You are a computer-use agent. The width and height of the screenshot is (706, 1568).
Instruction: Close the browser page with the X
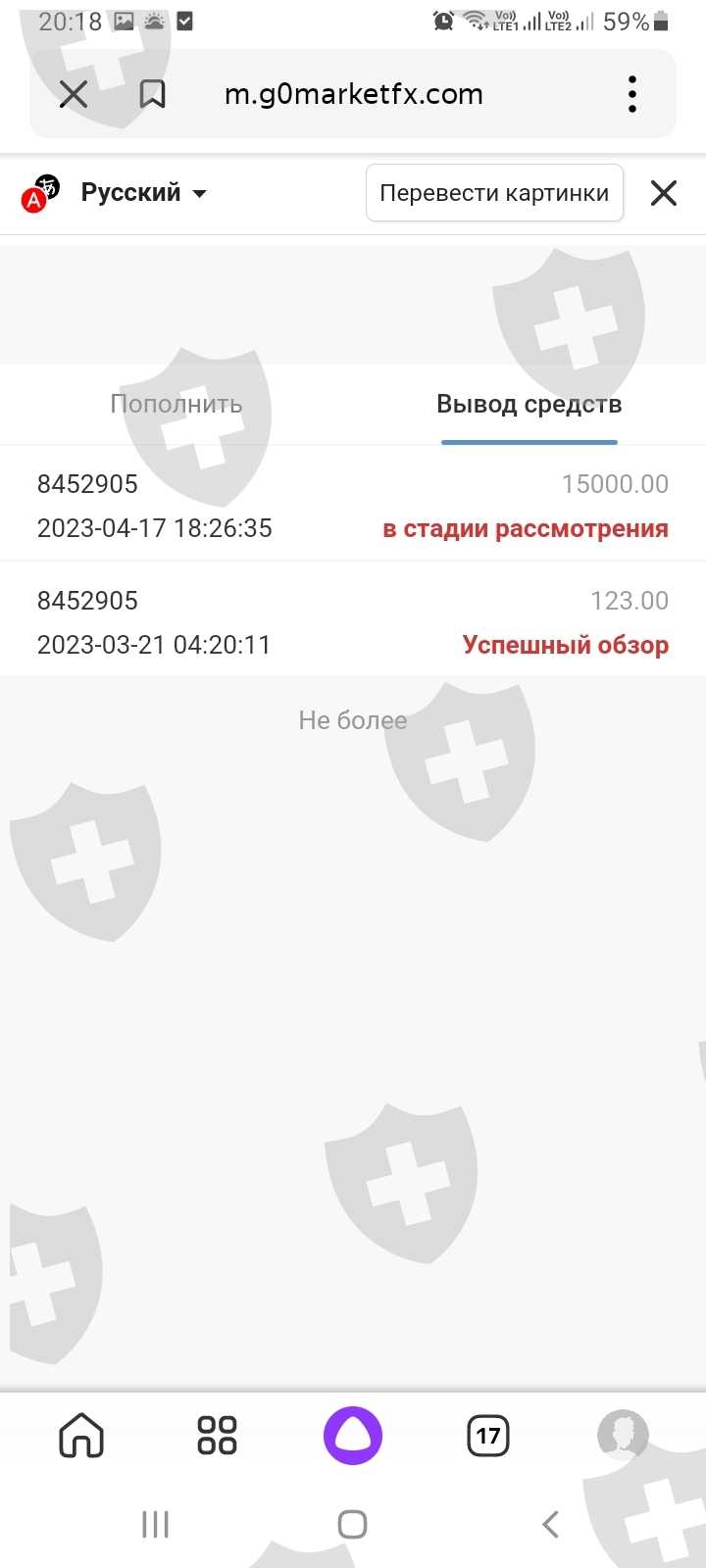pos(74,94)
